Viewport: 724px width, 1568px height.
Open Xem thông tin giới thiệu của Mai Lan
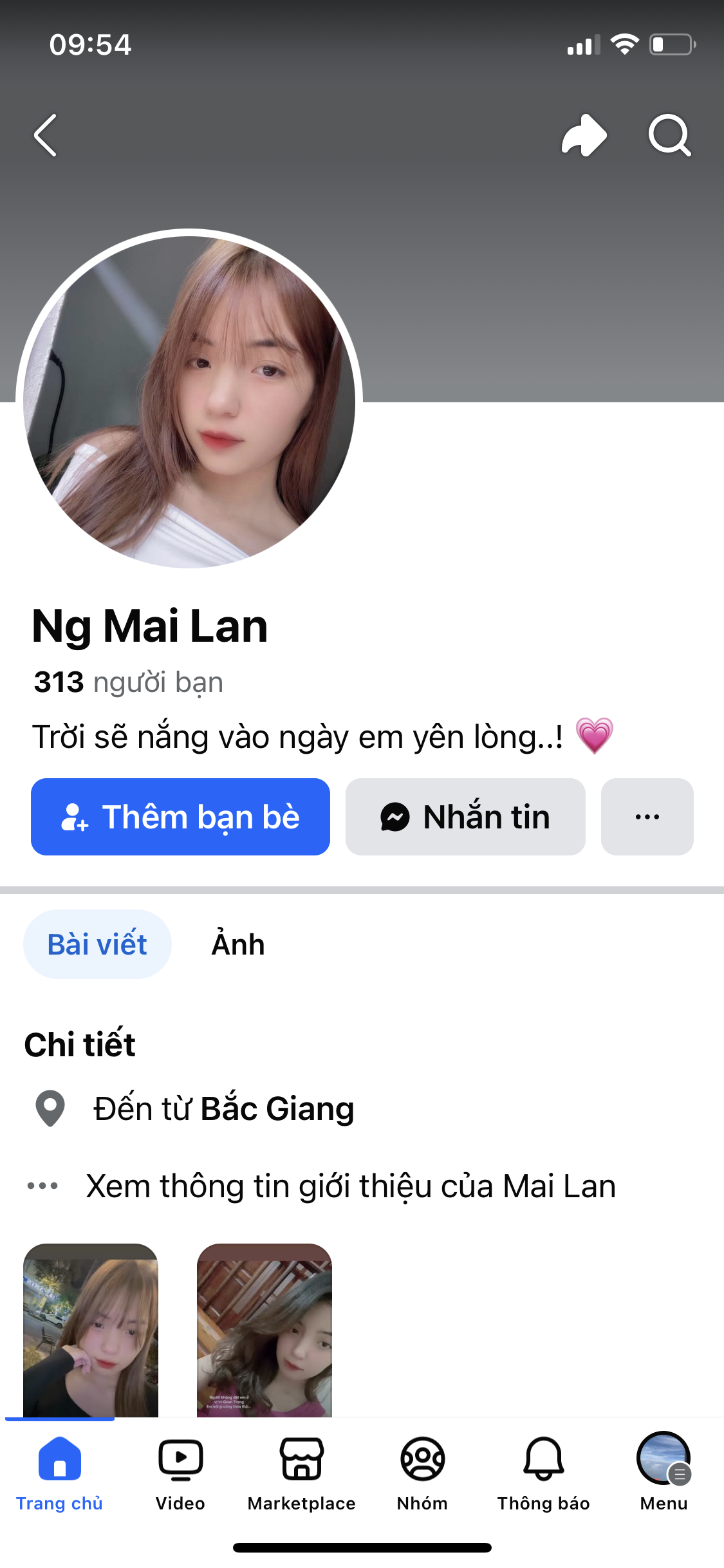(x=351, y=1186)
